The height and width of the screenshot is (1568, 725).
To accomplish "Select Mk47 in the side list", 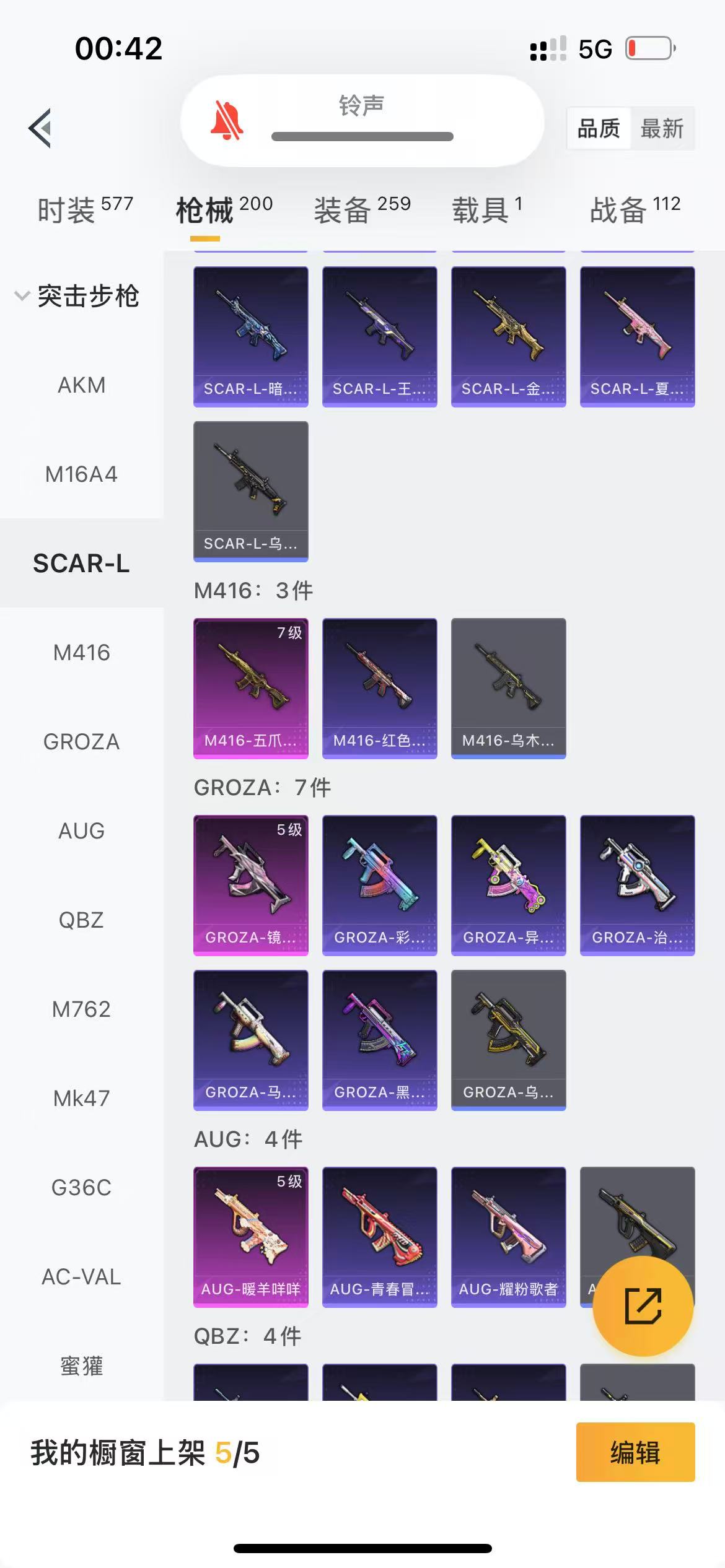I will [81, 1099].
